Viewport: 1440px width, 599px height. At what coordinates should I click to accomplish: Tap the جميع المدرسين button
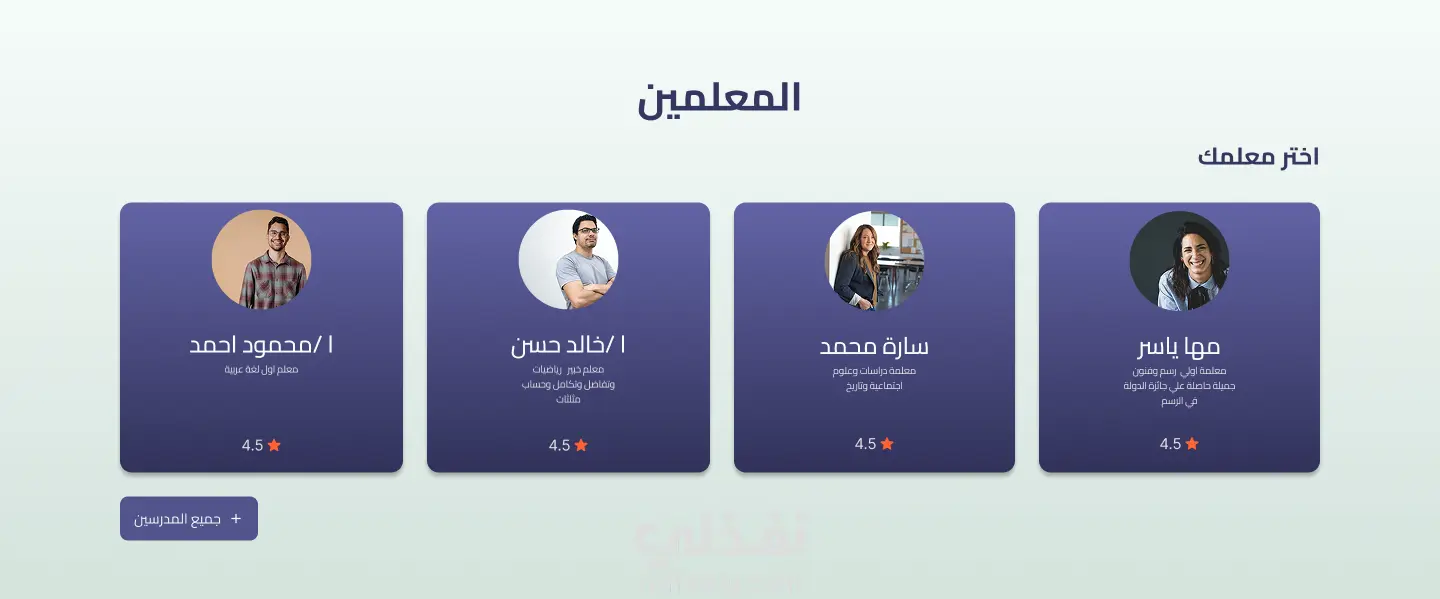(189, 518)
